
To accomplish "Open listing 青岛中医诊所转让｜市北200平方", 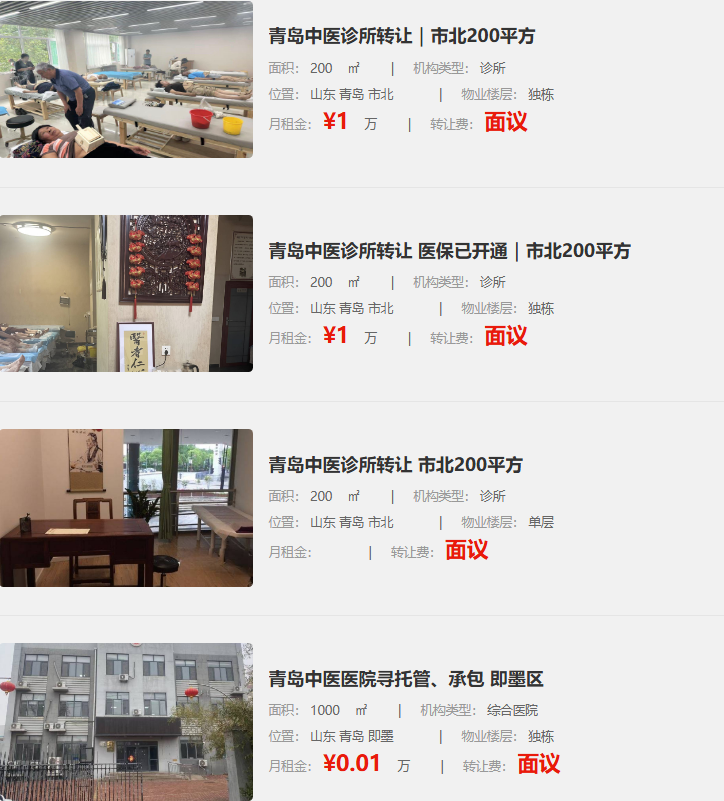I will click(402, 36).
